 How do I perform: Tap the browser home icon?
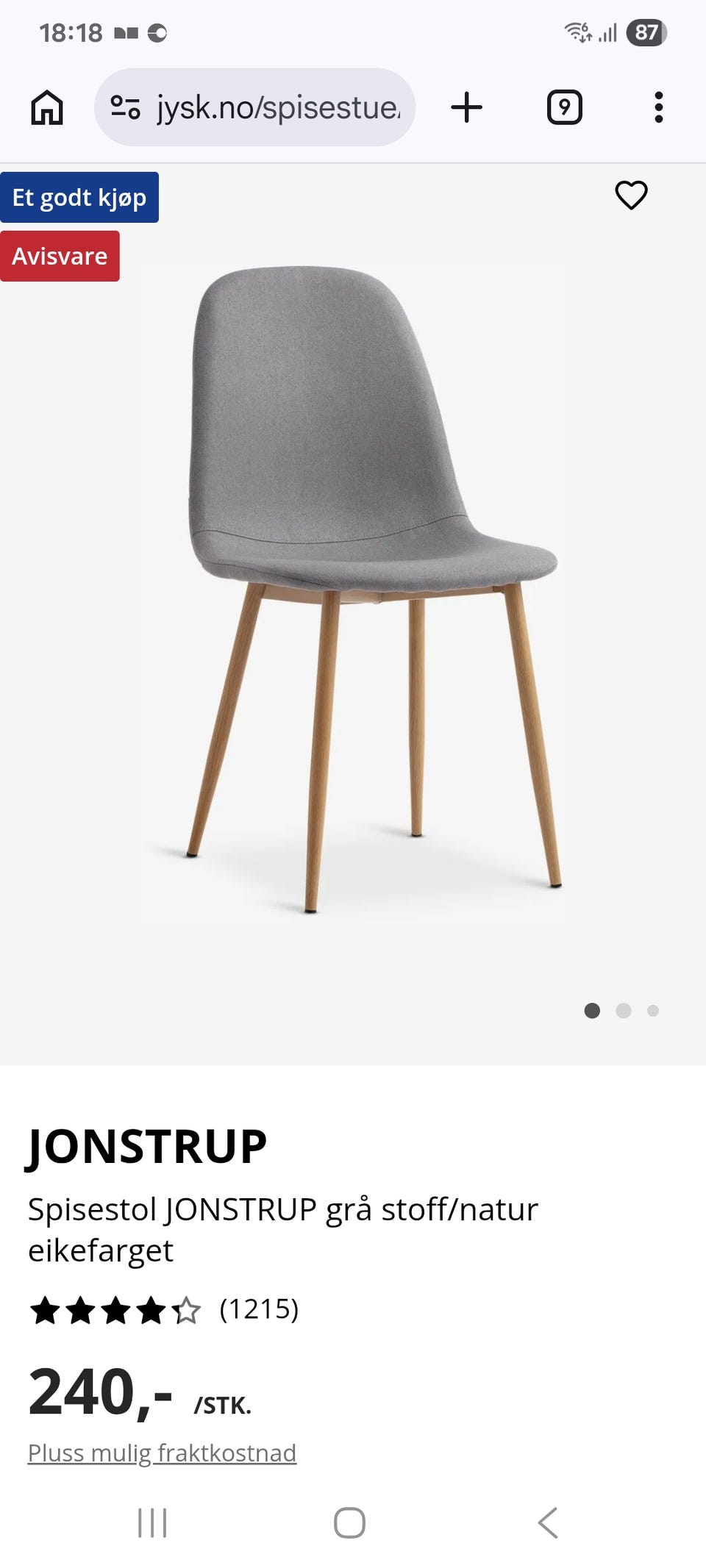click(47, 107)
